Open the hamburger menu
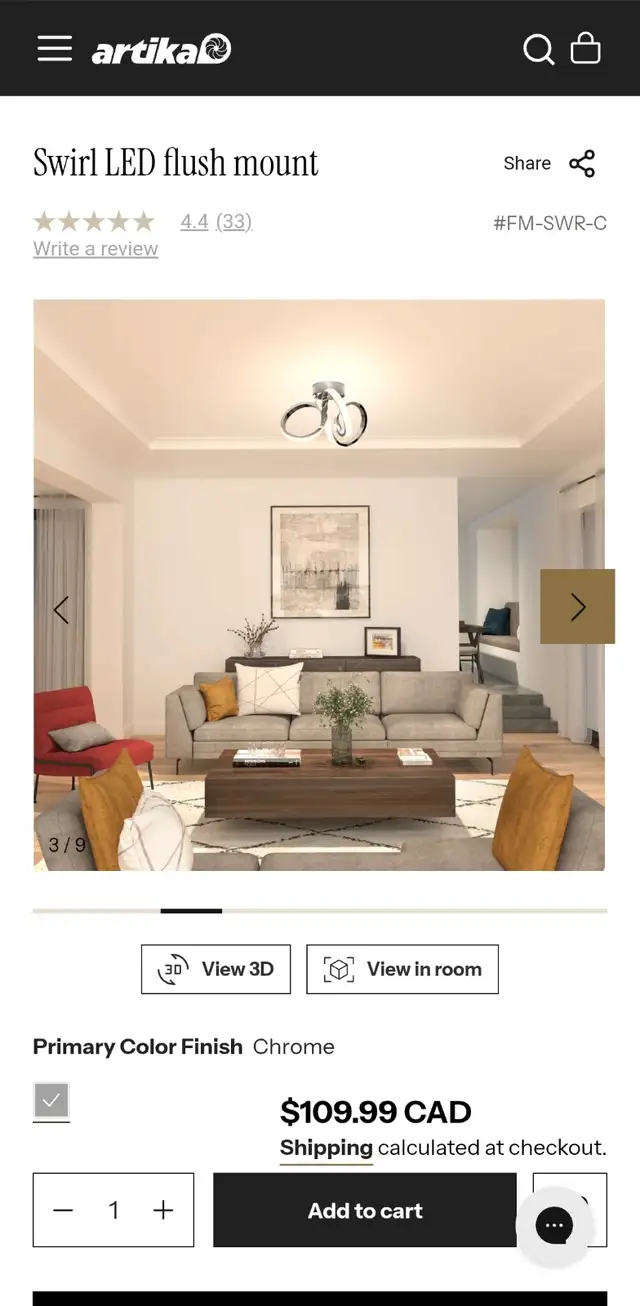The image size is (640, 1306). click(x=55, y=48)
